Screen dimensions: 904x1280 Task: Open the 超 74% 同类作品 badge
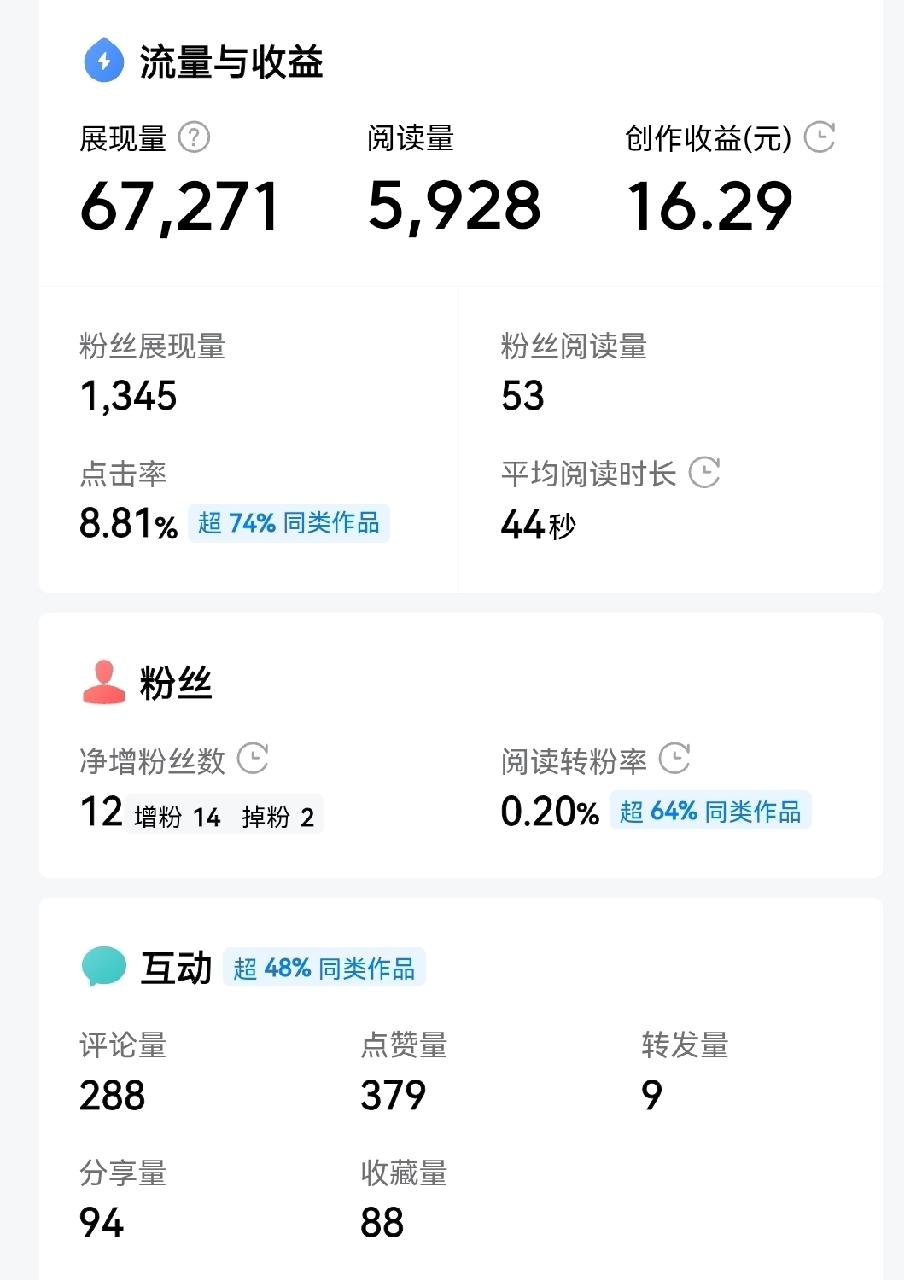pos(289,523)
